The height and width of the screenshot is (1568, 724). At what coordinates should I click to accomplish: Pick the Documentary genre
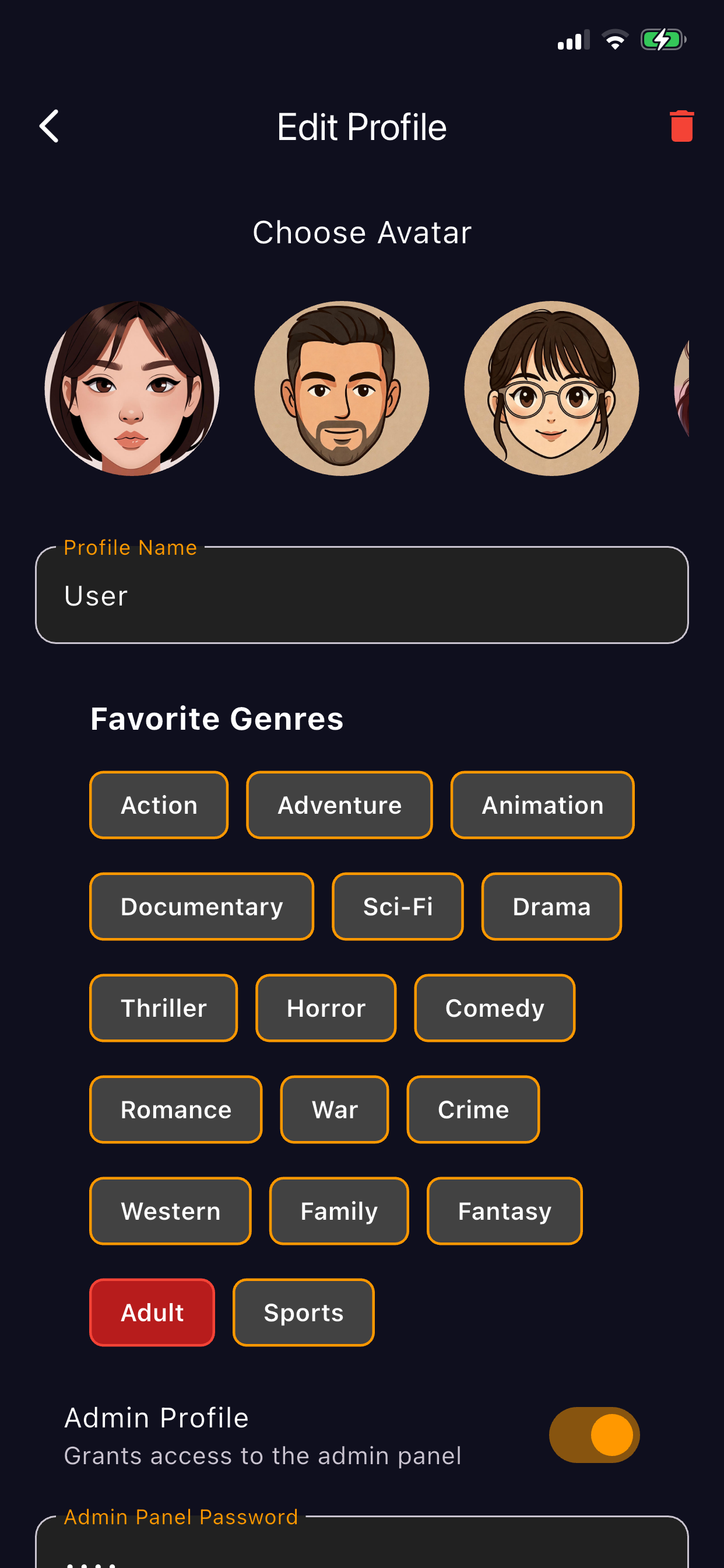[201, 907]
